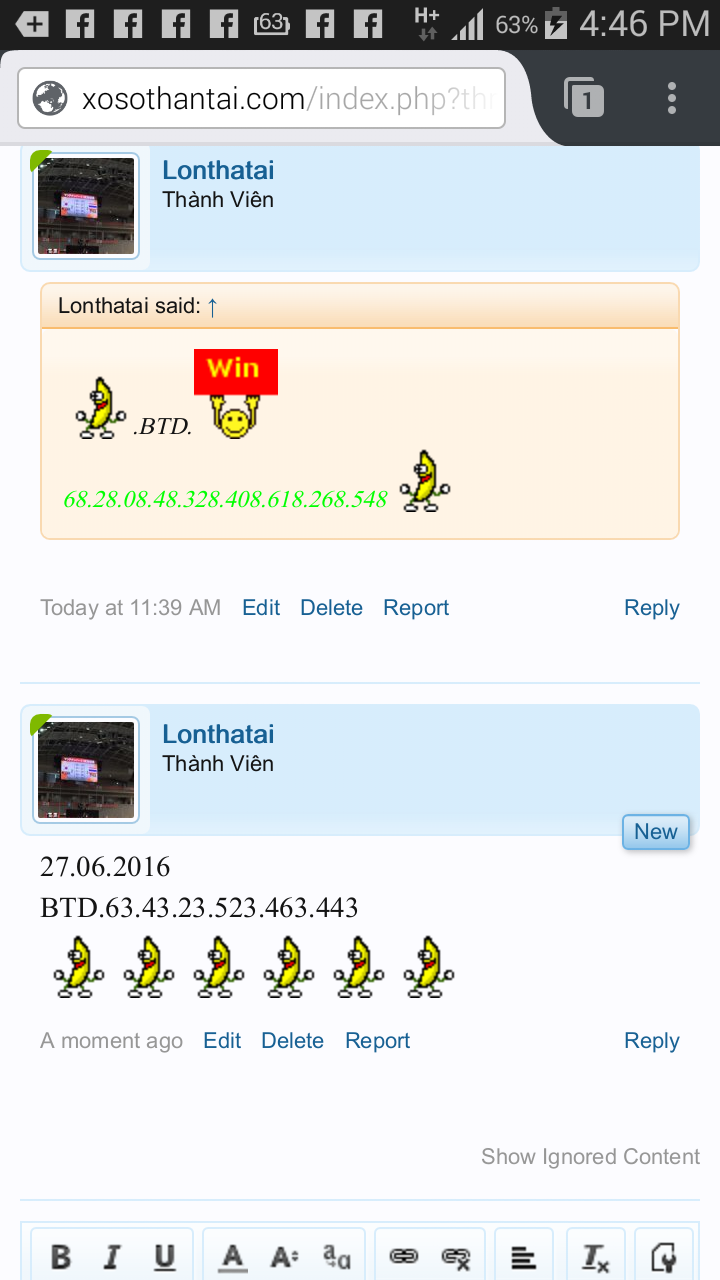
Task: Insert a link using the editor toolbar
Action: pyautogui.click(x=403, y=1257)
